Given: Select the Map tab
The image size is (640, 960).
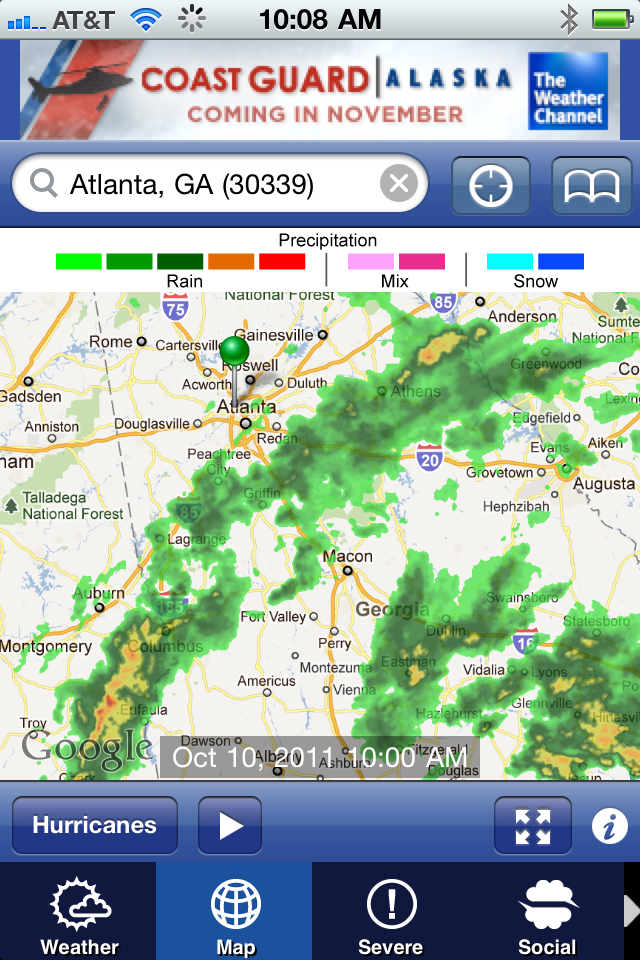Looking at the screenshot, I should click(235, 912).
